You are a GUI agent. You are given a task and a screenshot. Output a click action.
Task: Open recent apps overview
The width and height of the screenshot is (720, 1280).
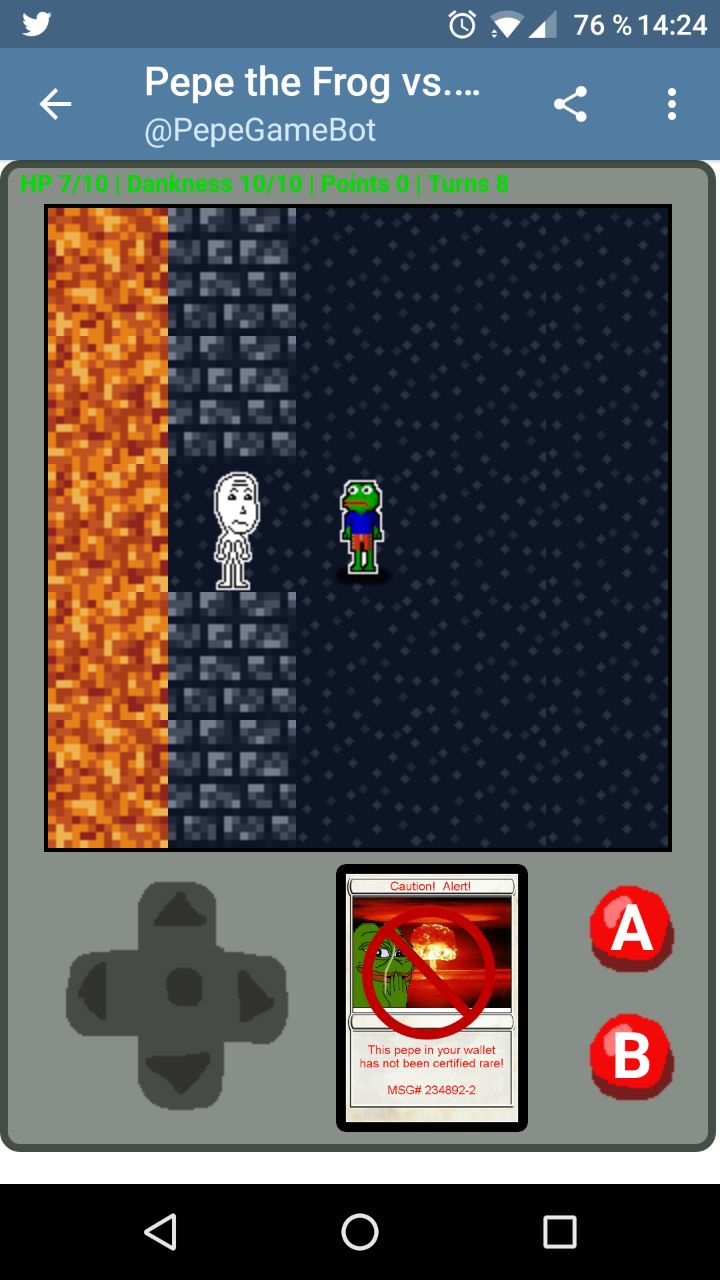point(560,1232)
